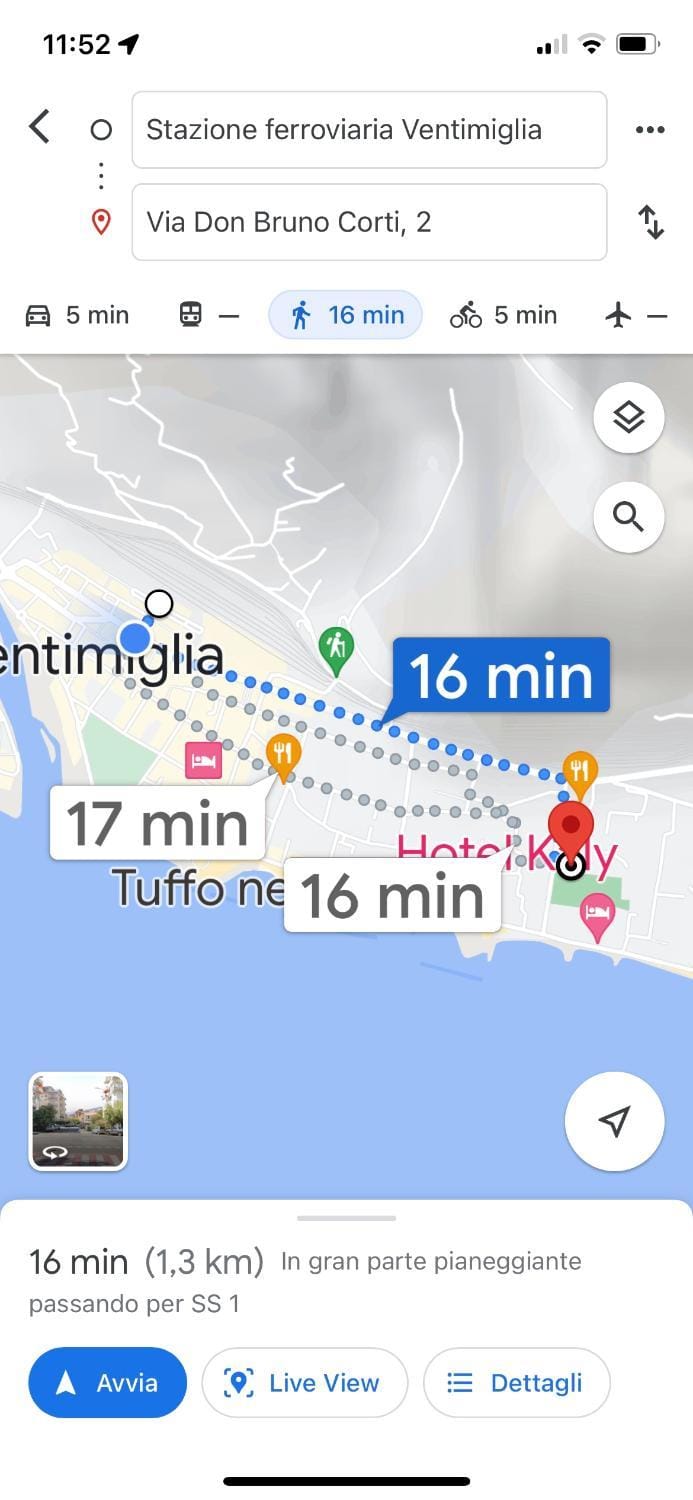Viewport: 693px width, 1500px height.
Task: Select walking mode, 16 min
Action: pyautogui.click(x=346, y=316)
